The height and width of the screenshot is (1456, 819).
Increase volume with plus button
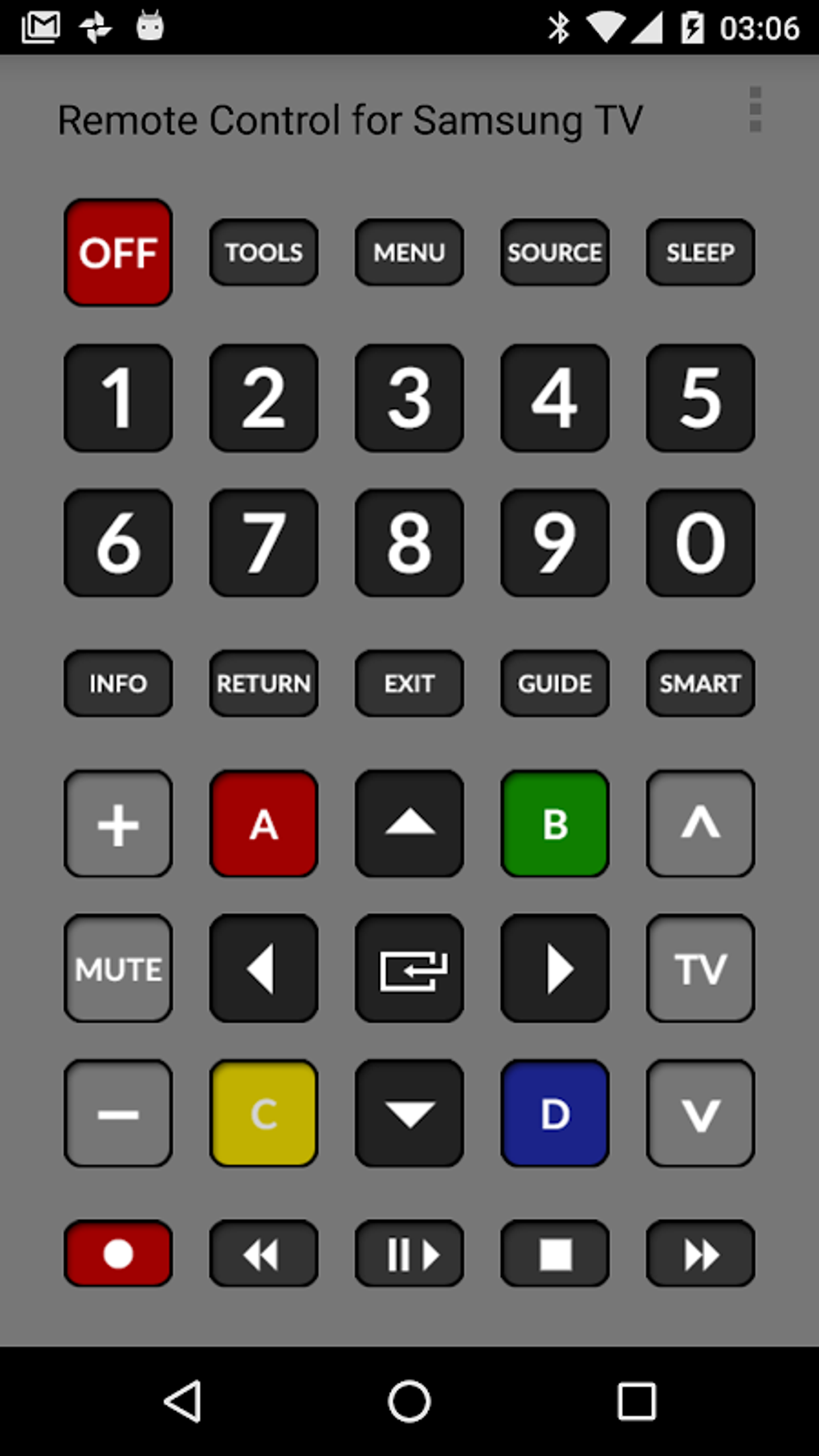[118, 824]
